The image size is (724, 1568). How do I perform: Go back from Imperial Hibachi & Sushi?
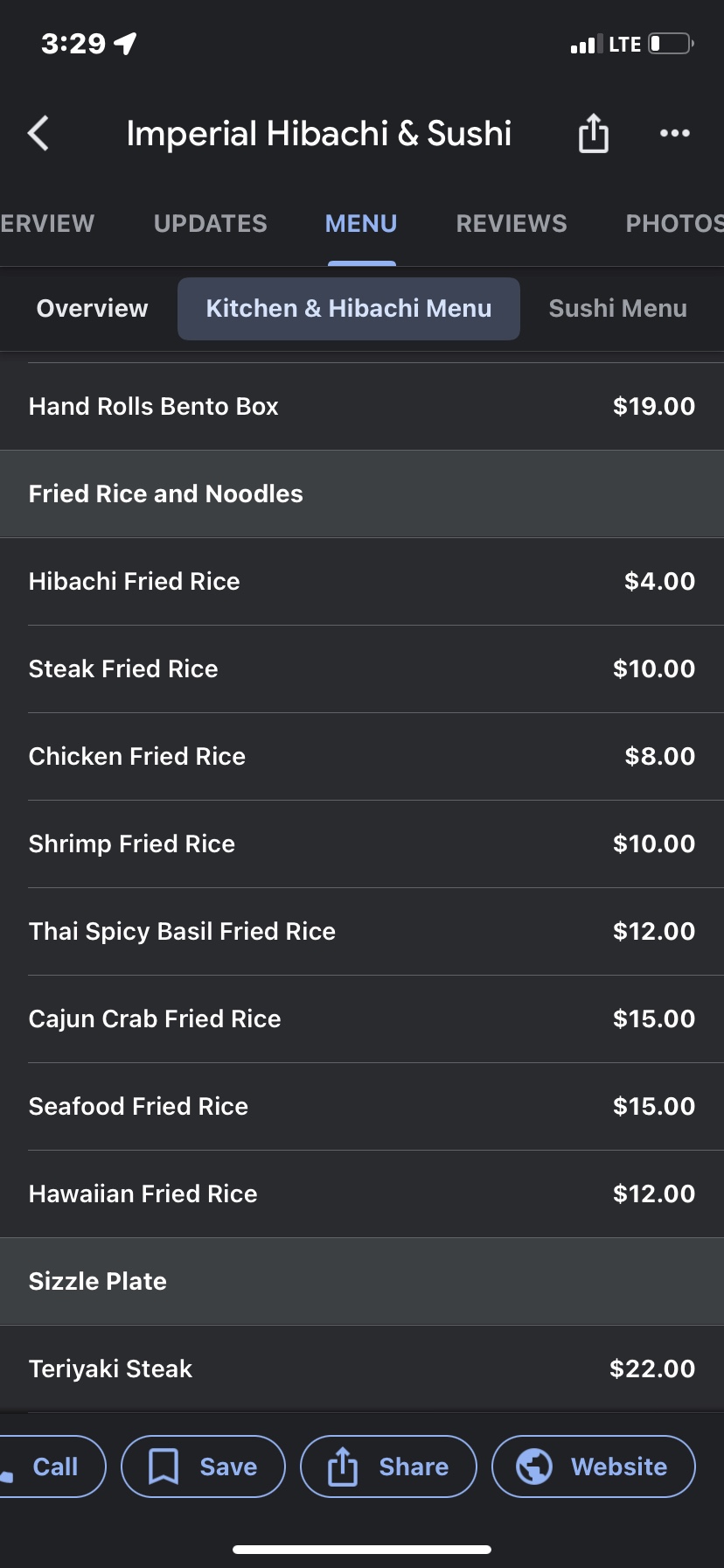pyautogui.click(x=38, y=134)
